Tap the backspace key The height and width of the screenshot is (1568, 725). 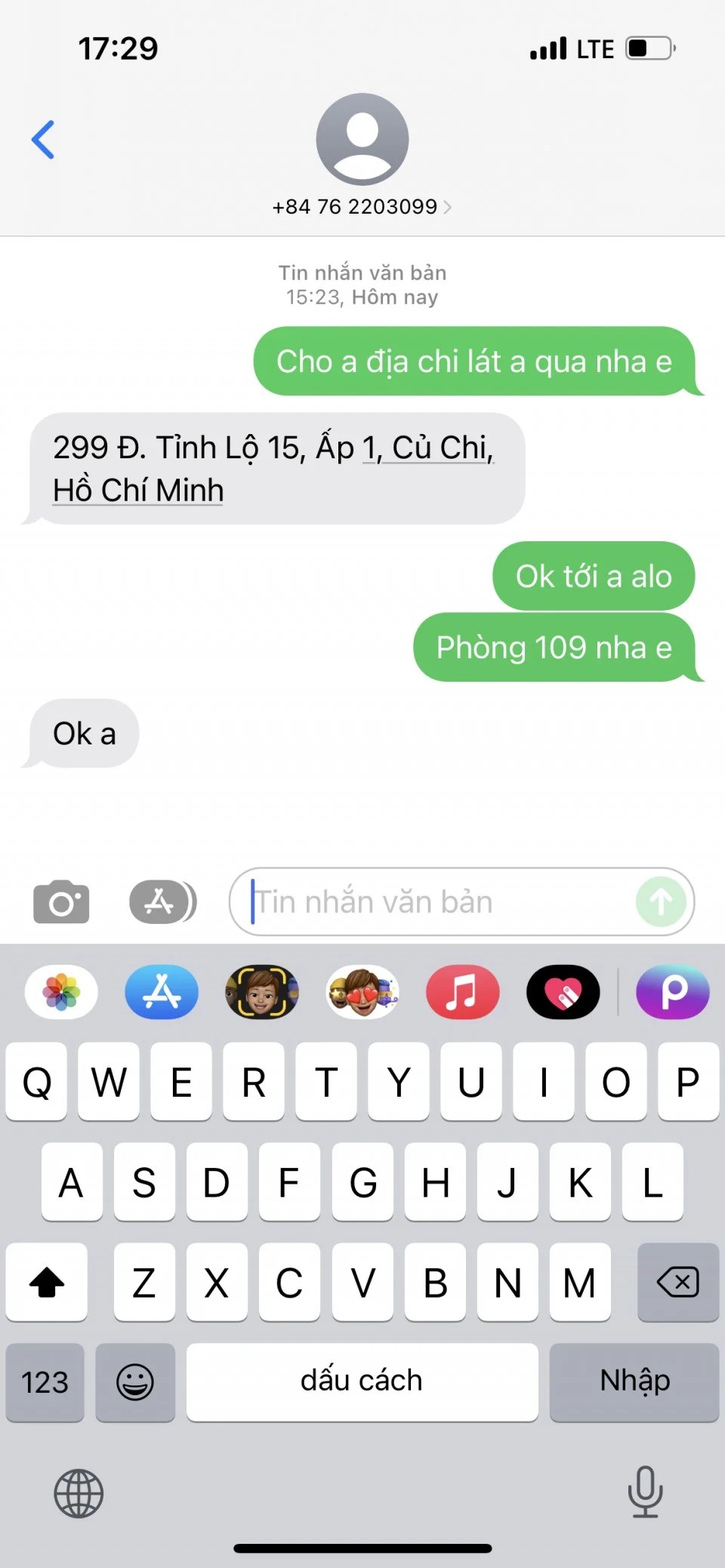click(x=677, y=1282)
